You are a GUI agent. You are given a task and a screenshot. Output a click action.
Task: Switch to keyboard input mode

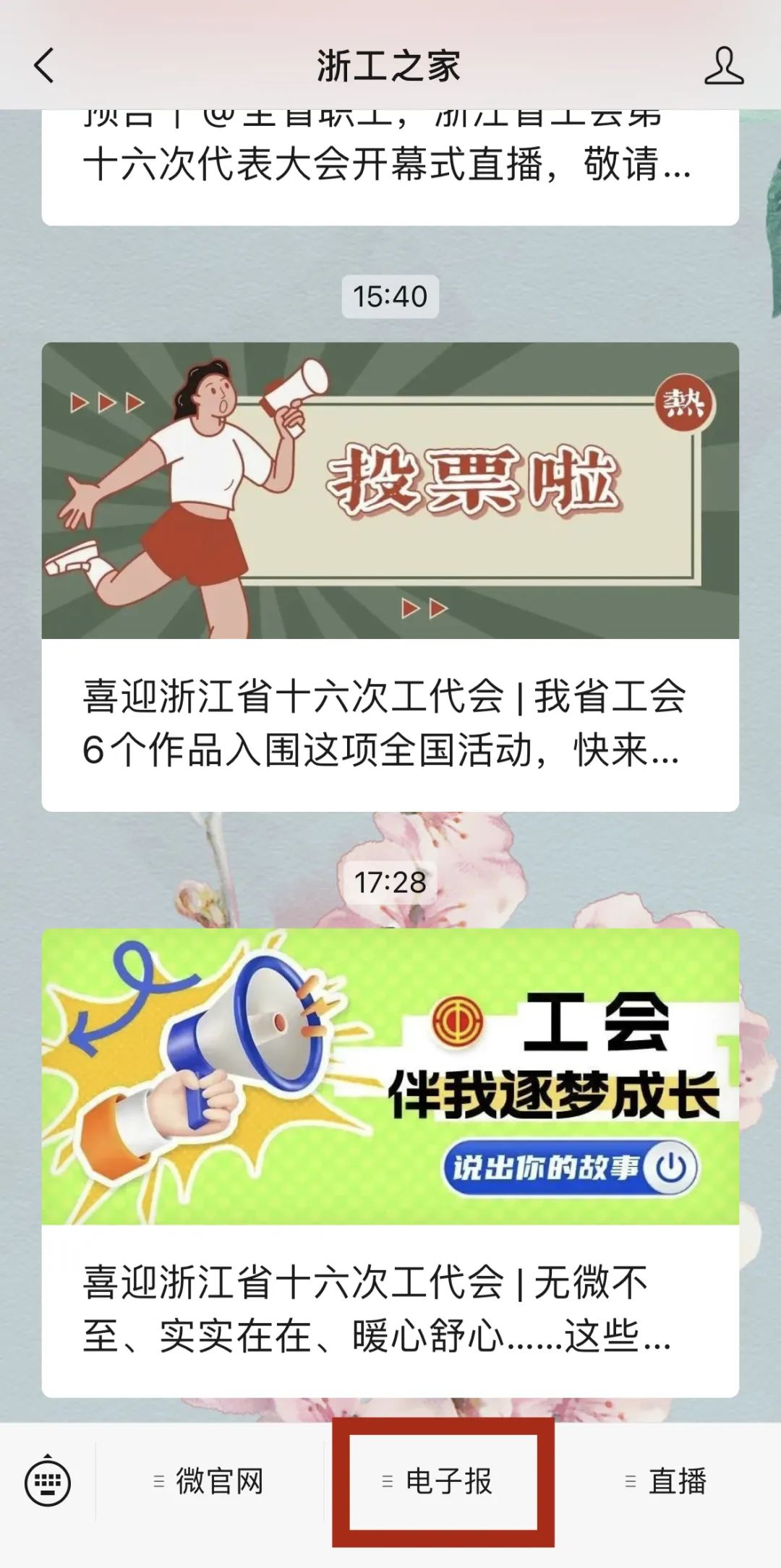(x=48, y=1482)
